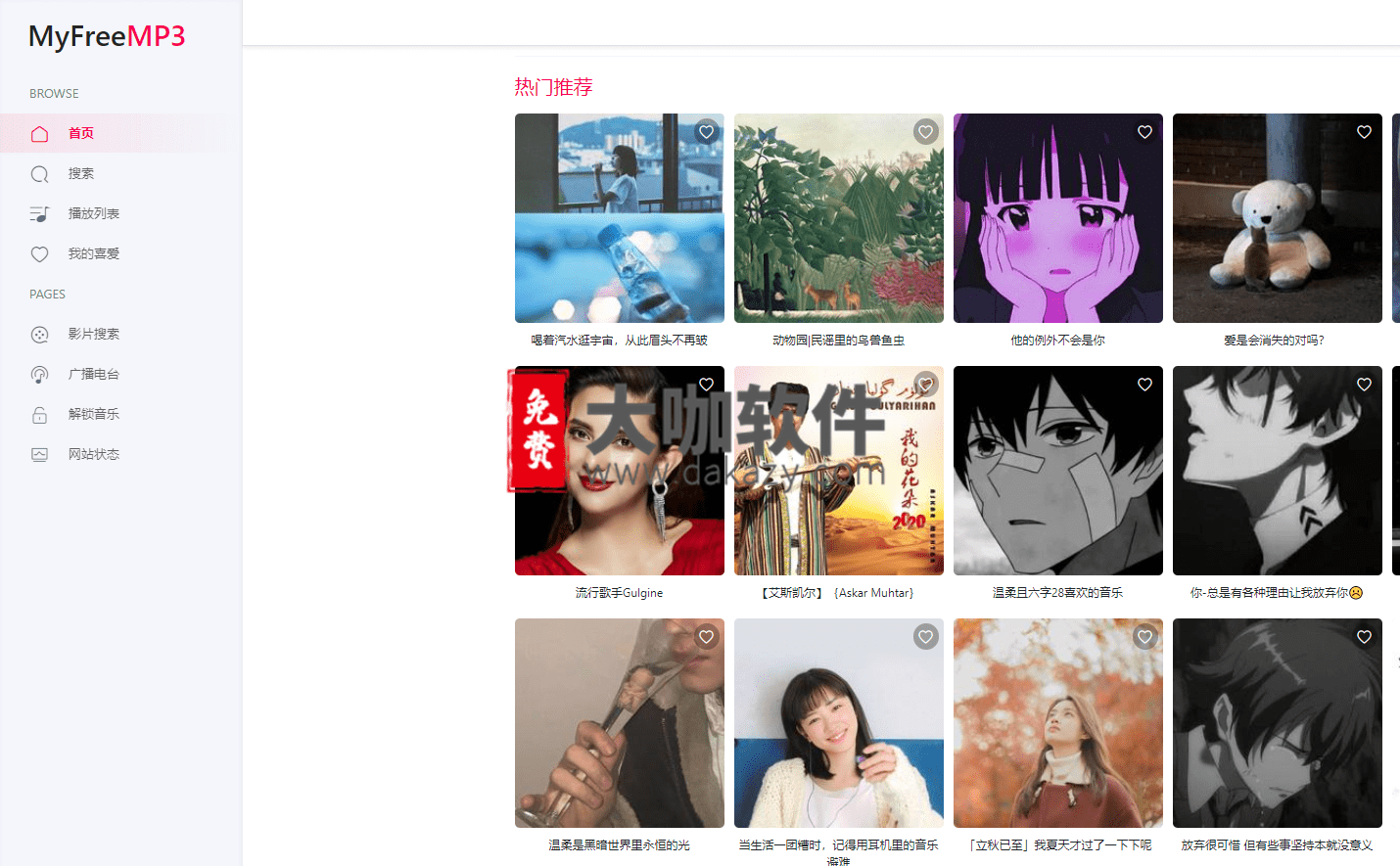Open playlist 「立秋已至」我夏天才过了一下下呢
The height and width of the screenshot is (866, 1400).
pyautogui.click(x=1057, y=723)
